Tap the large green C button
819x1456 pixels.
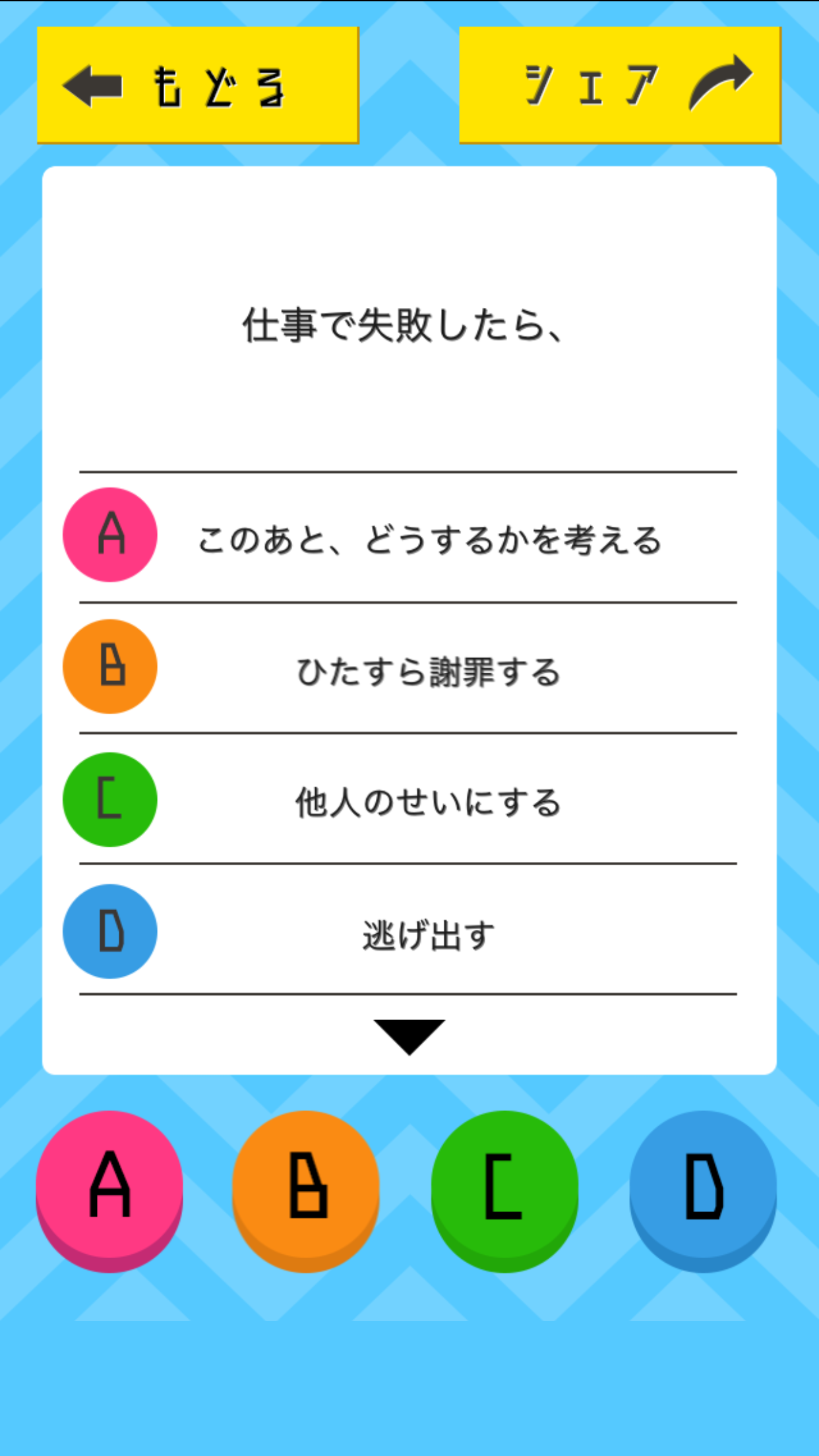click(505, 1187)
